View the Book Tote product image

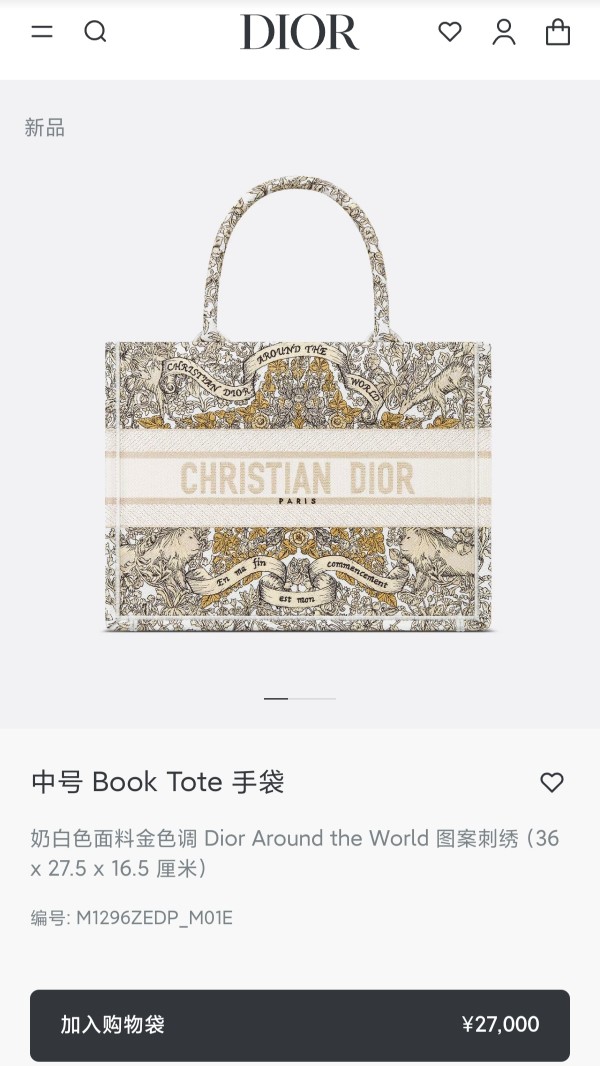click(x=300, y=405)
